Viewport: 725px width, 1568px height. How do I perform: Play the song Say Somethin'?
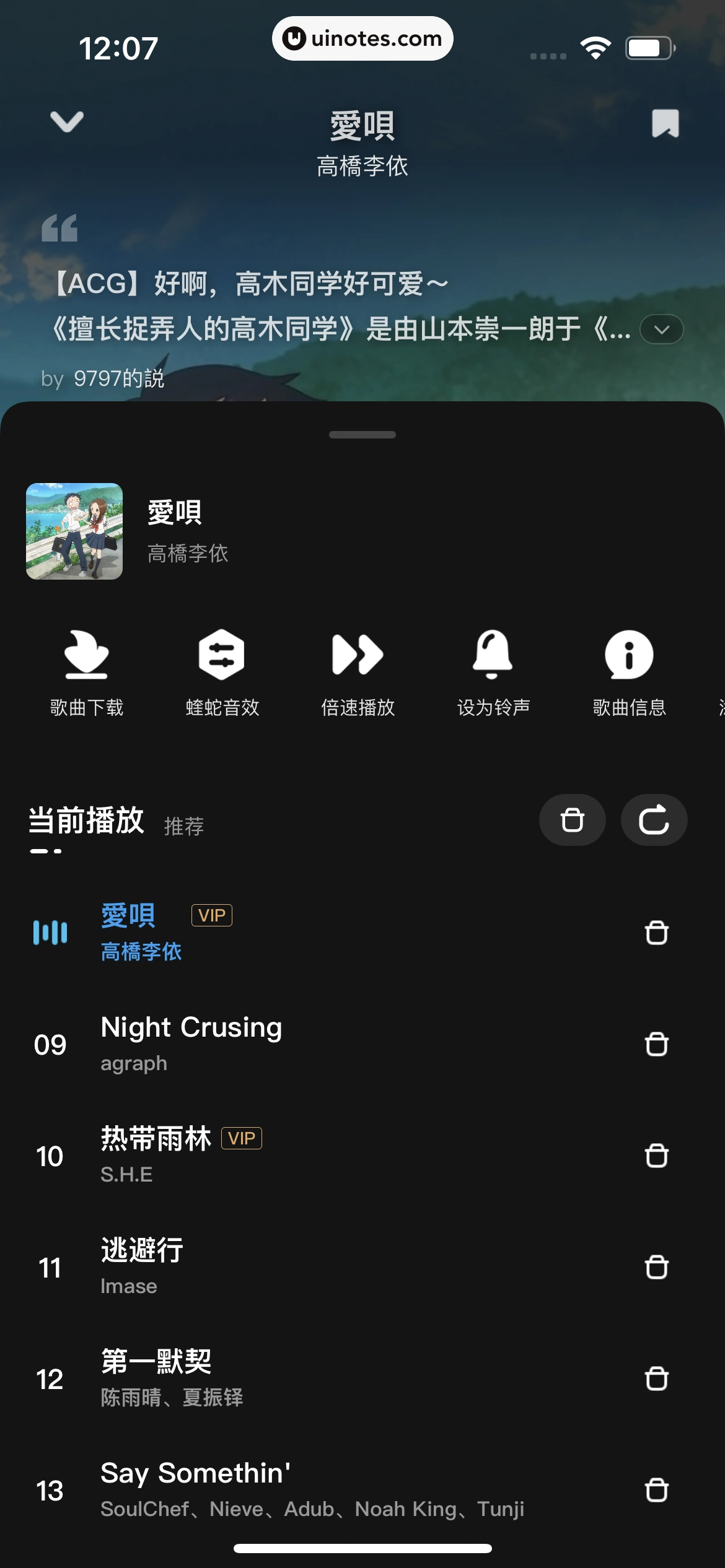[x=196, y=1473]
